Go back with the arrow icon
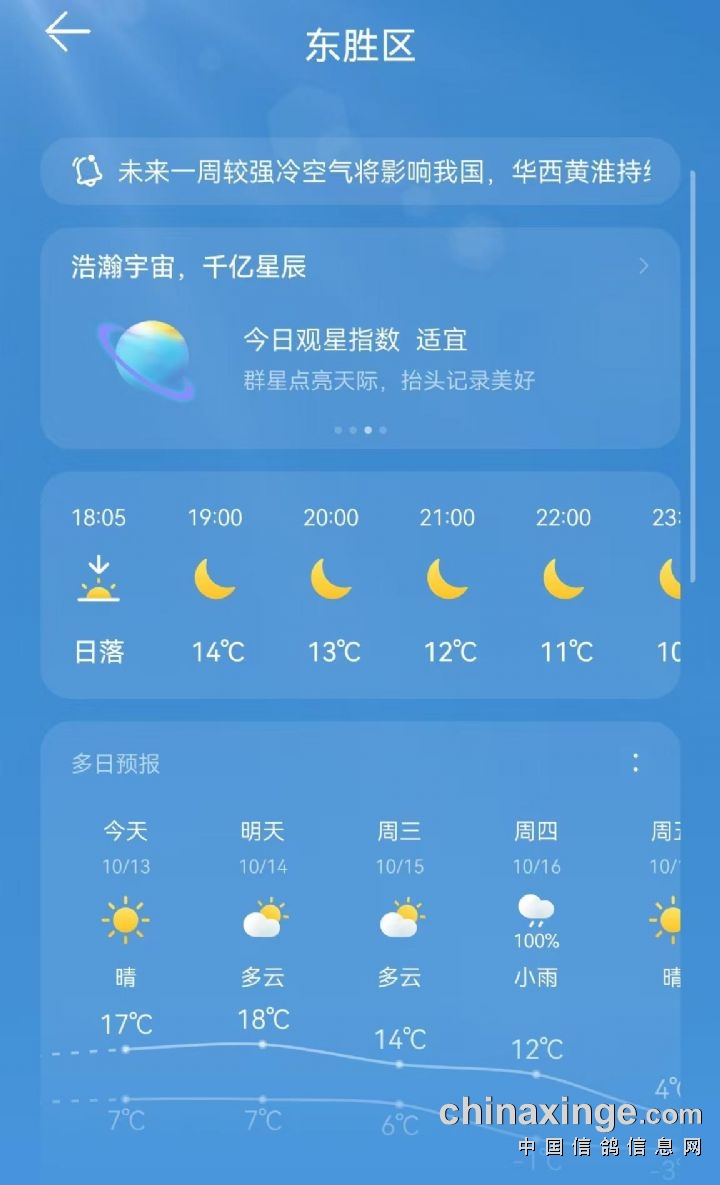The width and height of the screenshot is (720, 1185). point(67,33)
